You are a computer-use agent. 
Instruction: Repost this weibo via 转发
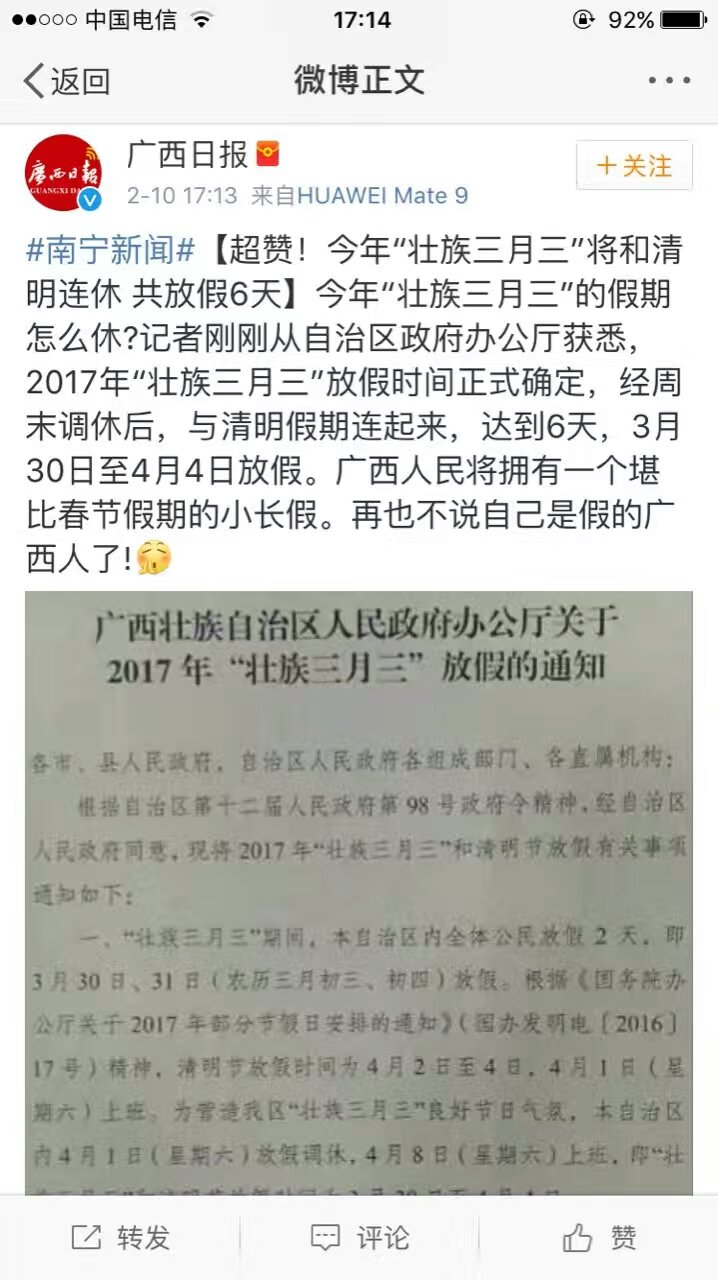pyautogui.click(x=120, y=1238)
